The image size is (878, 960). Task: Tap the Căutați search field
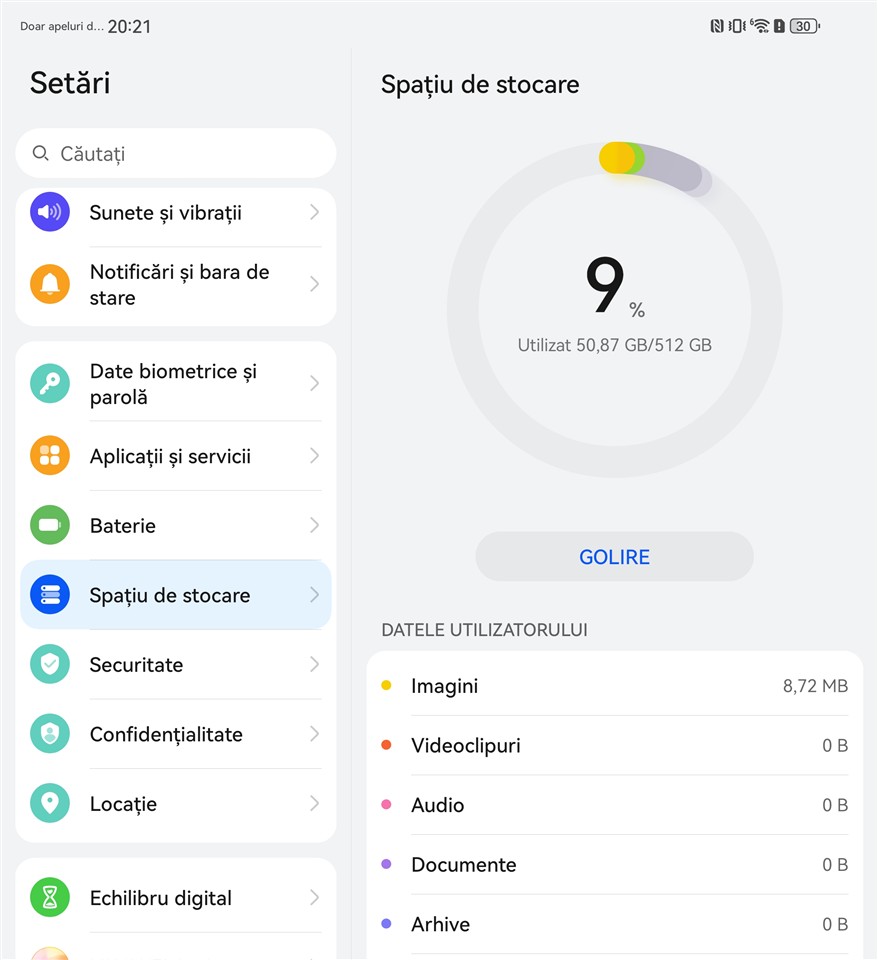(176, 154)
